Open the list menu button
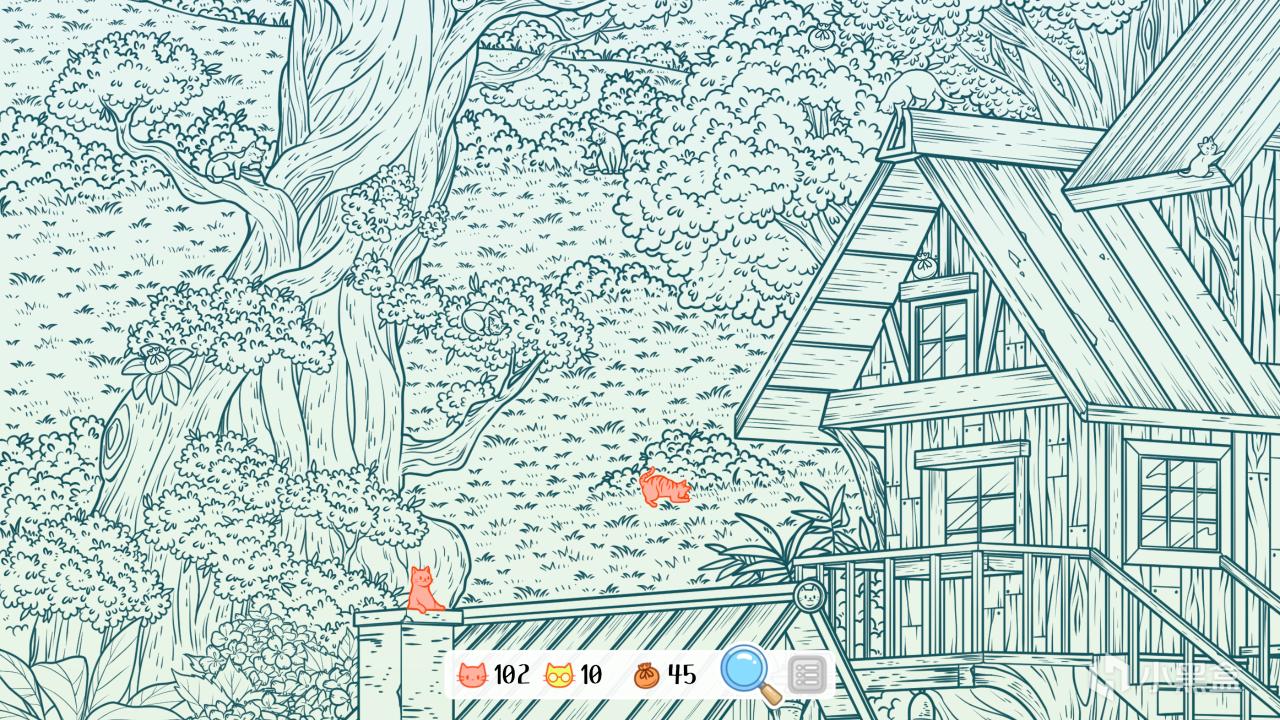Screen dimensions: 1280x720 point(805,675)
